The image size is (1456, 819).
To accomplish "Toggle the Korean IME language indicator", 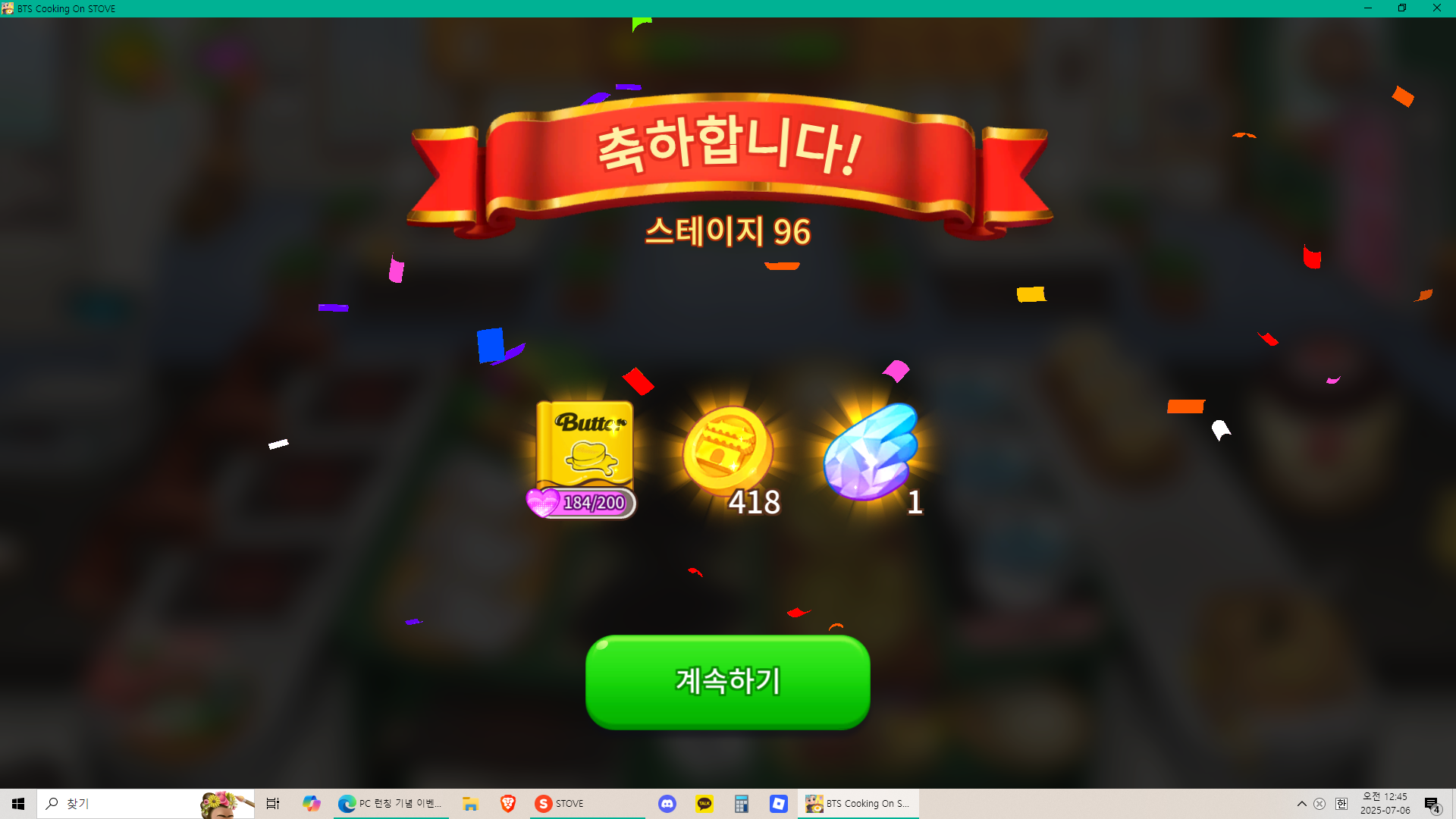I will (x=1341, y=804).
